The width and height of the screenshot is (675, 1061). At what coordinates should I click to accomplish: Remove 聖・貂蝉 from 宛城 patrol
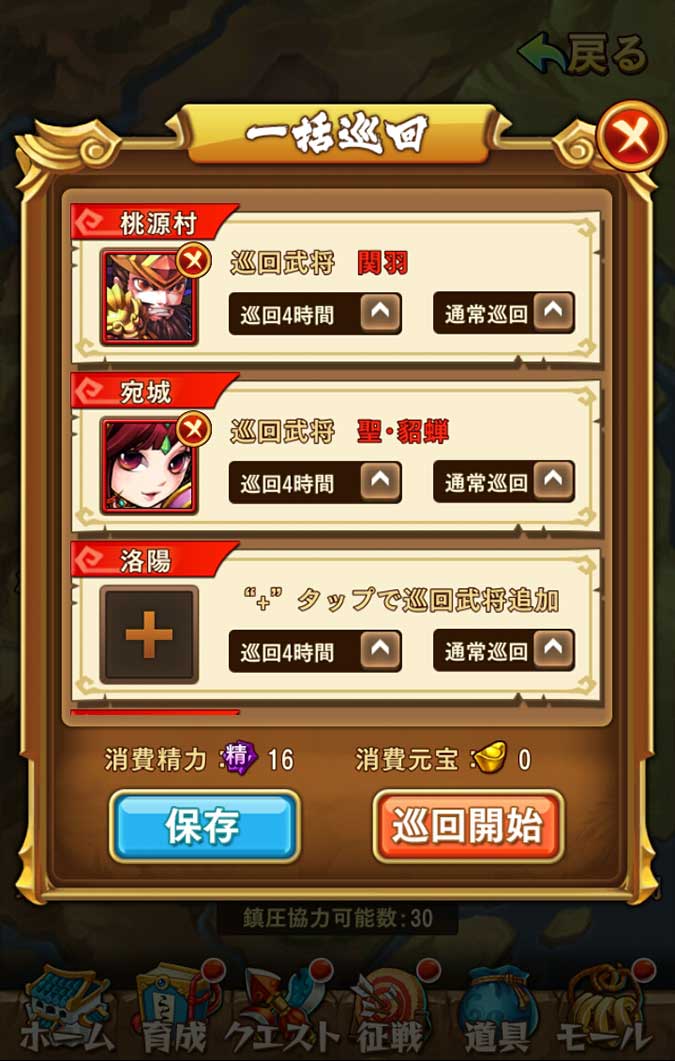(x=193, y=431)
